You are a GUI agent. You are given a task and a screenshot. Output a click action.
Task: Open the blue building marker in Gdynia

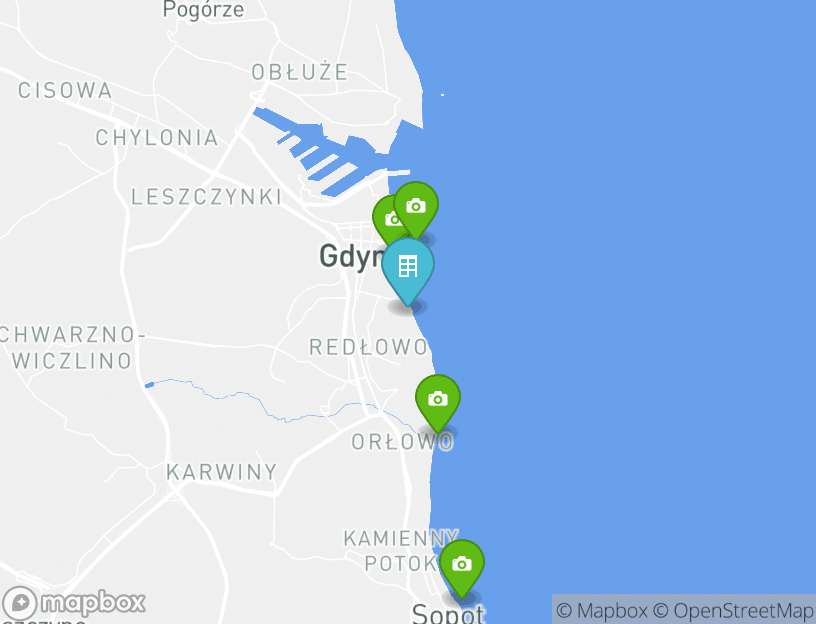(x=408, y=267)
